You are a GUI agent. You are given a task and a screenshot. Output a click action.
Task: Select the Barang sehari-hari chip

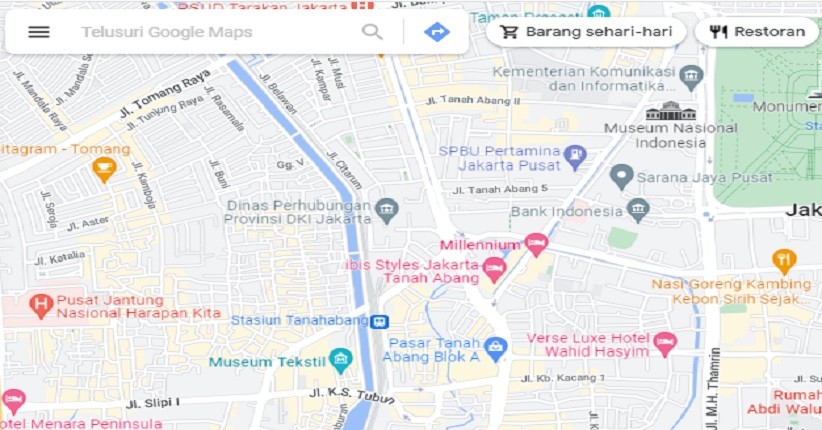click(586, 31)
